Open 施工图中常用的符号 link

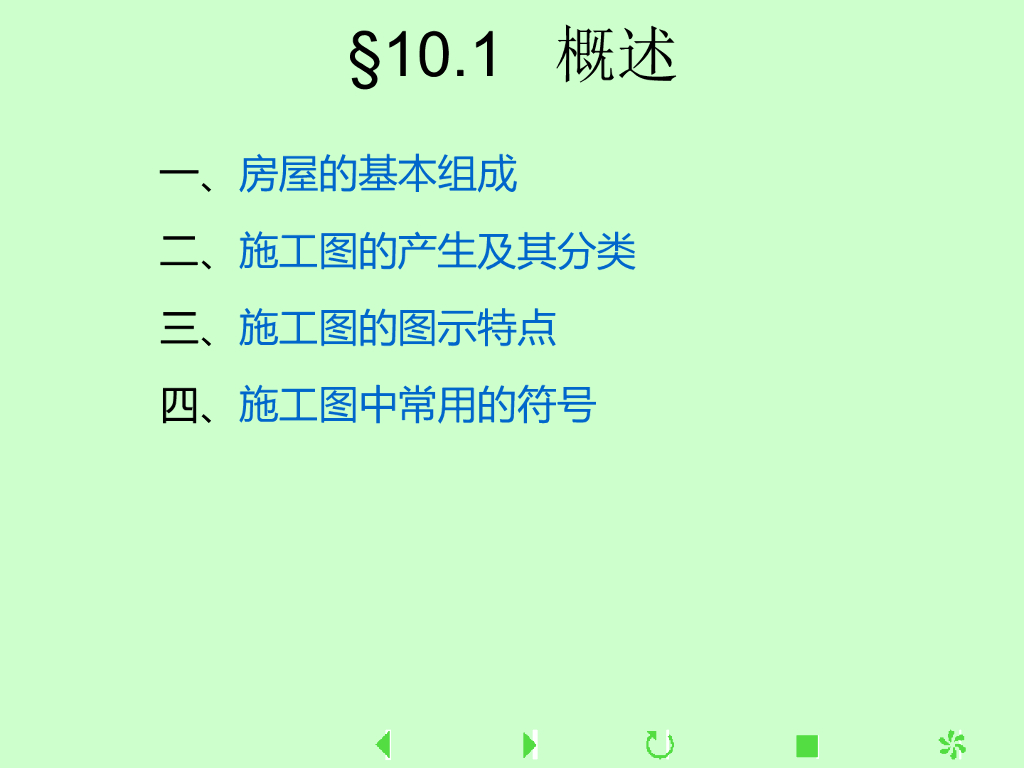click(x=417, y=406)
